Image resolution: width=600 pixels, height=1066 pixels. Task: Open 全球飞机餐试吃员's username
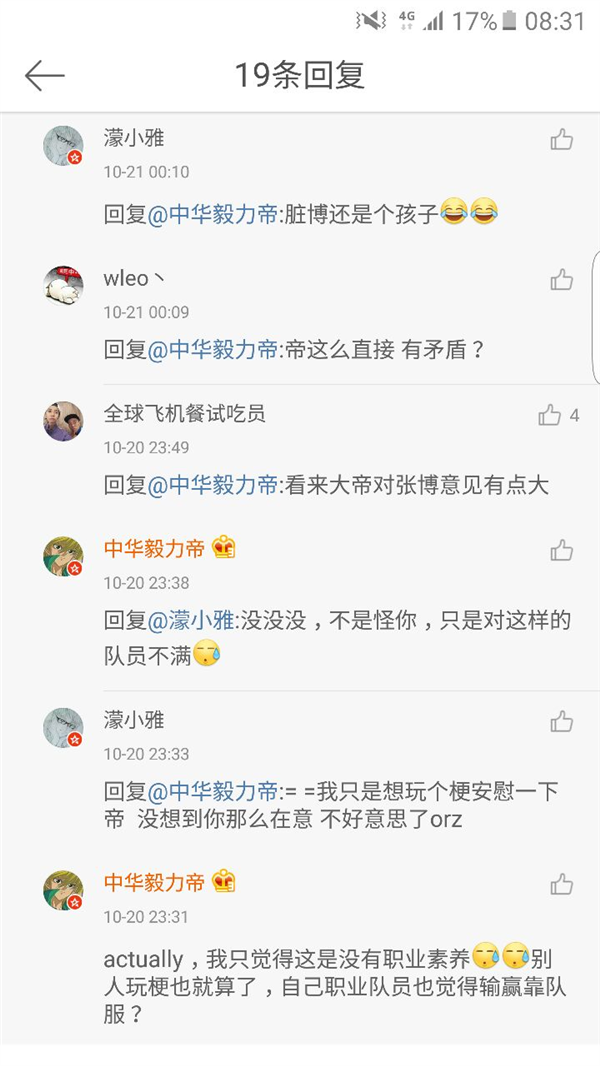pyautogui.click(x=185, y=413)
